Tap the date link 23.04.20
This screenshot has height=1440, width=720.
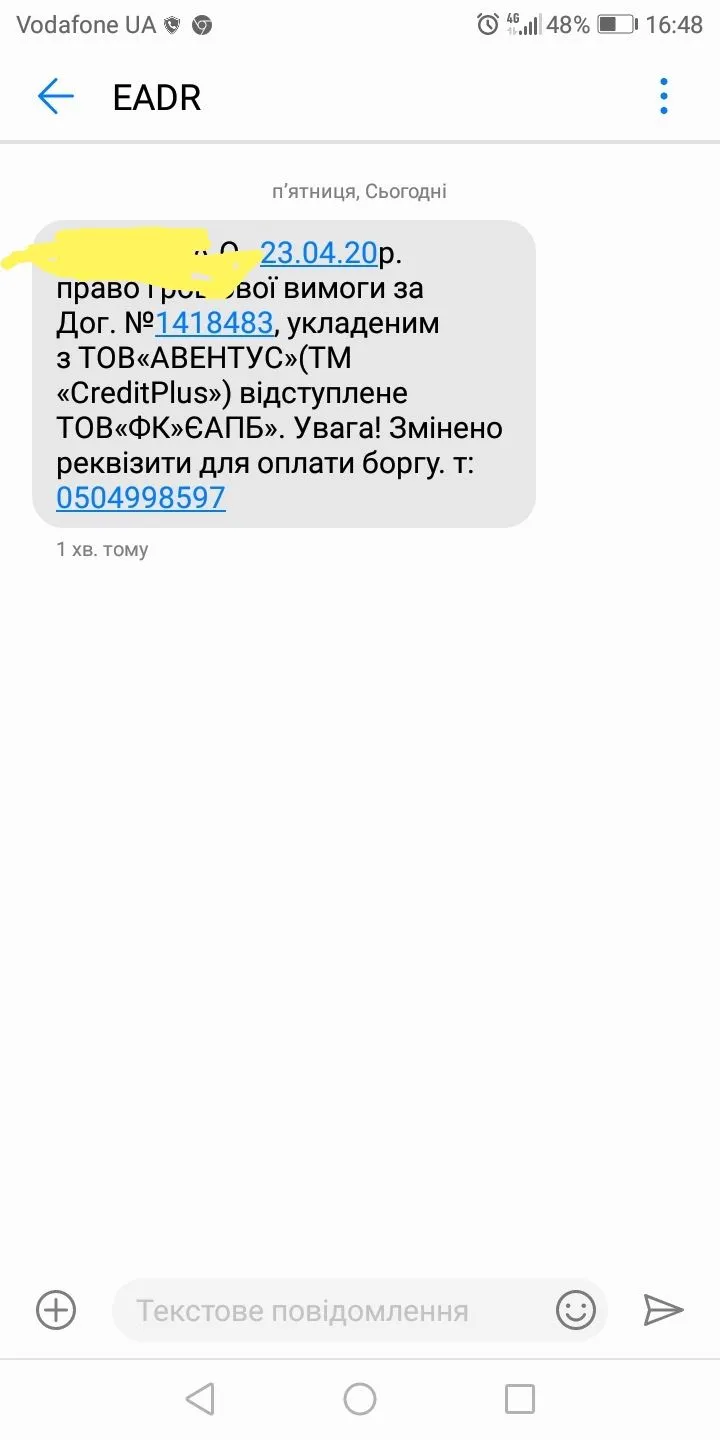click(318, 254)
